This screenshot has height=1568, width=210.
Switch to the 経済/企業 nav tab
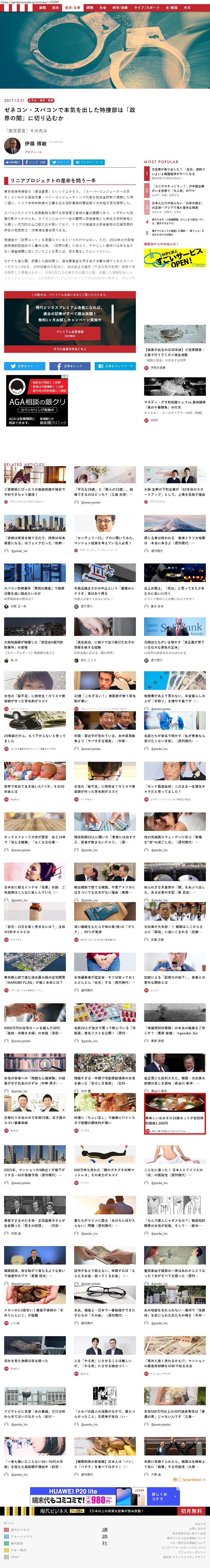pos(72,8)
